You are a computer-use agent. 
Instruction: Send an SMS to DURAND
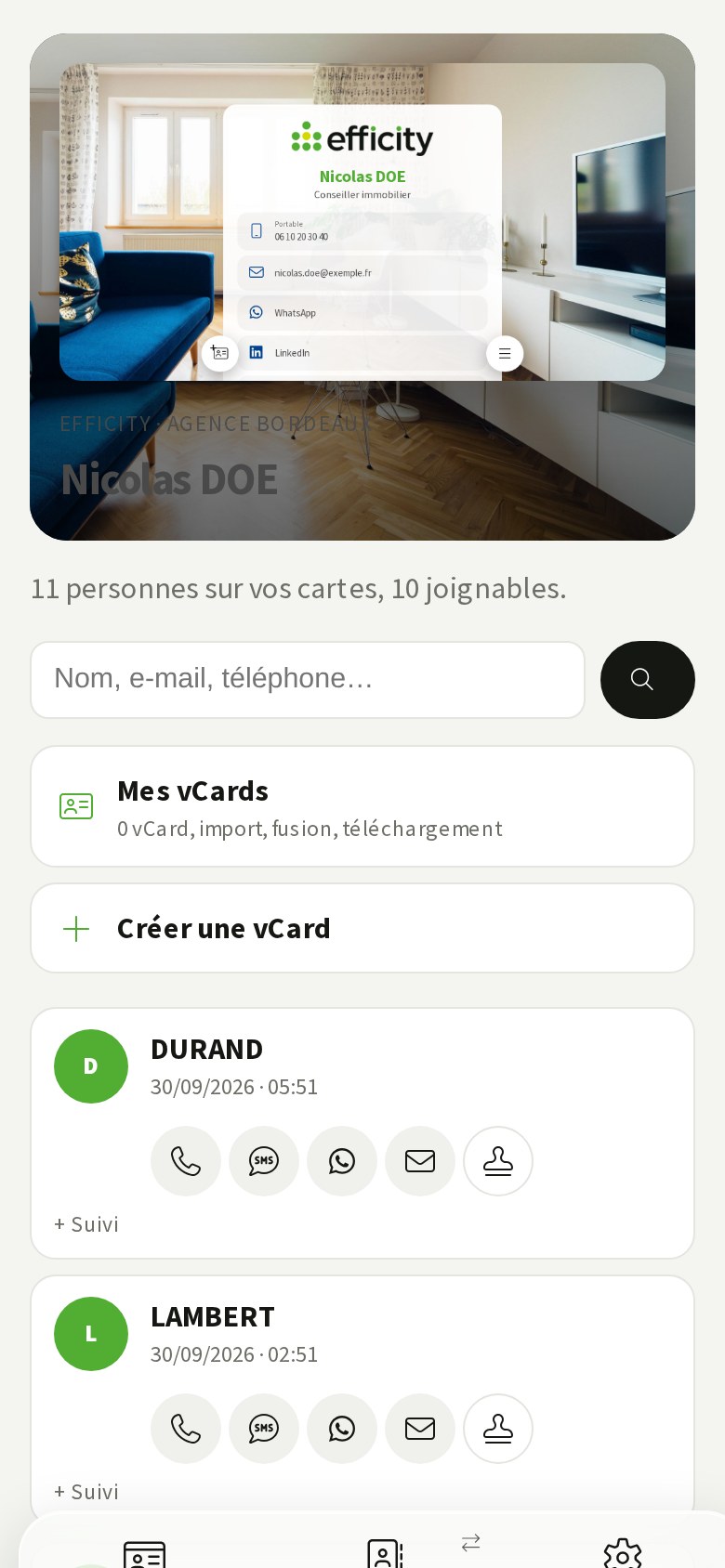pos(264,1161)
